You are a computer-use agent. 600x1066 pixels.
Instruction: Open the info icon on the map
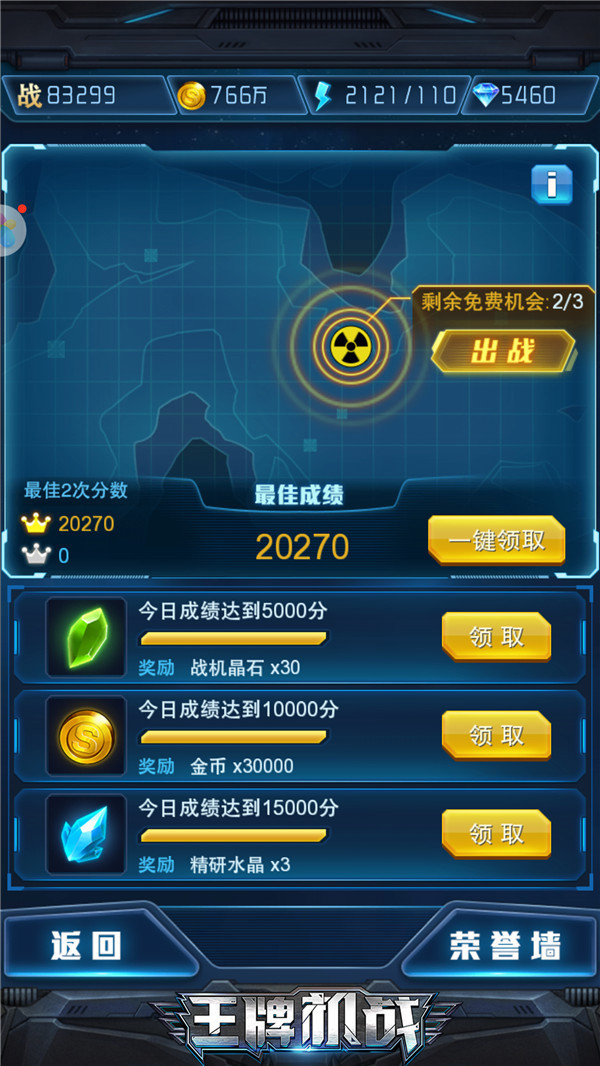(x=552, y=185)
